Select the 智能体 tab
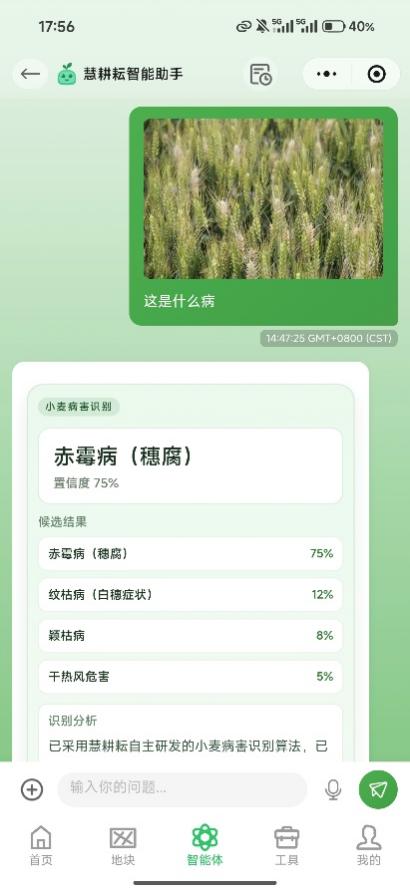Screen dimensions: 410x891 pos(205,846)
